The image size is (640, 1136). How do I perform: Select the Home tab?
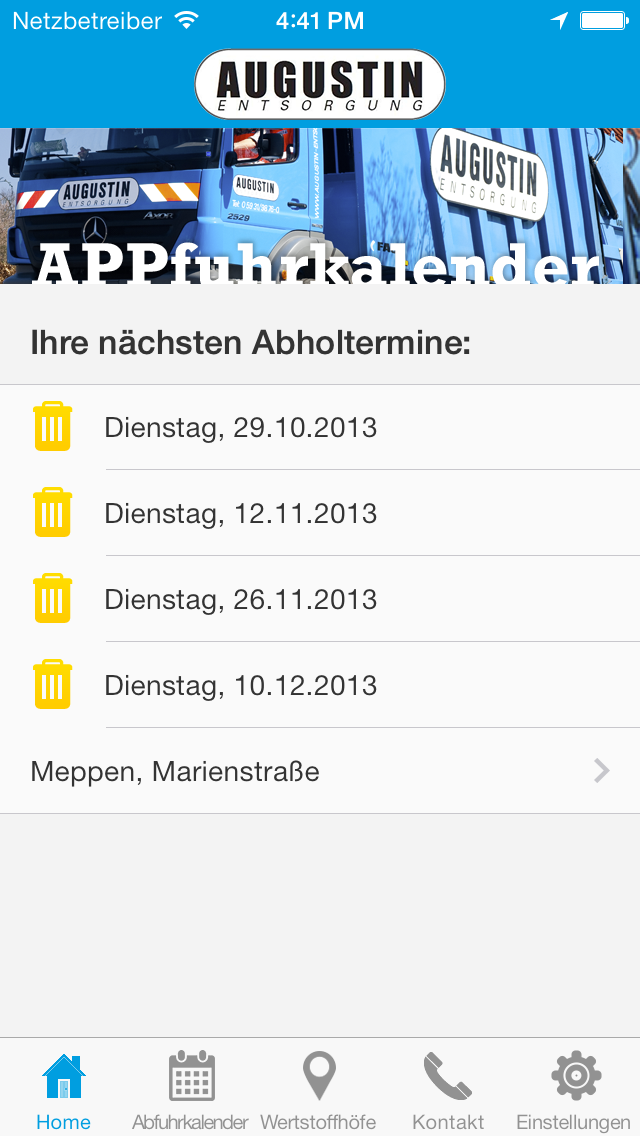click(x=64, y=1089)
